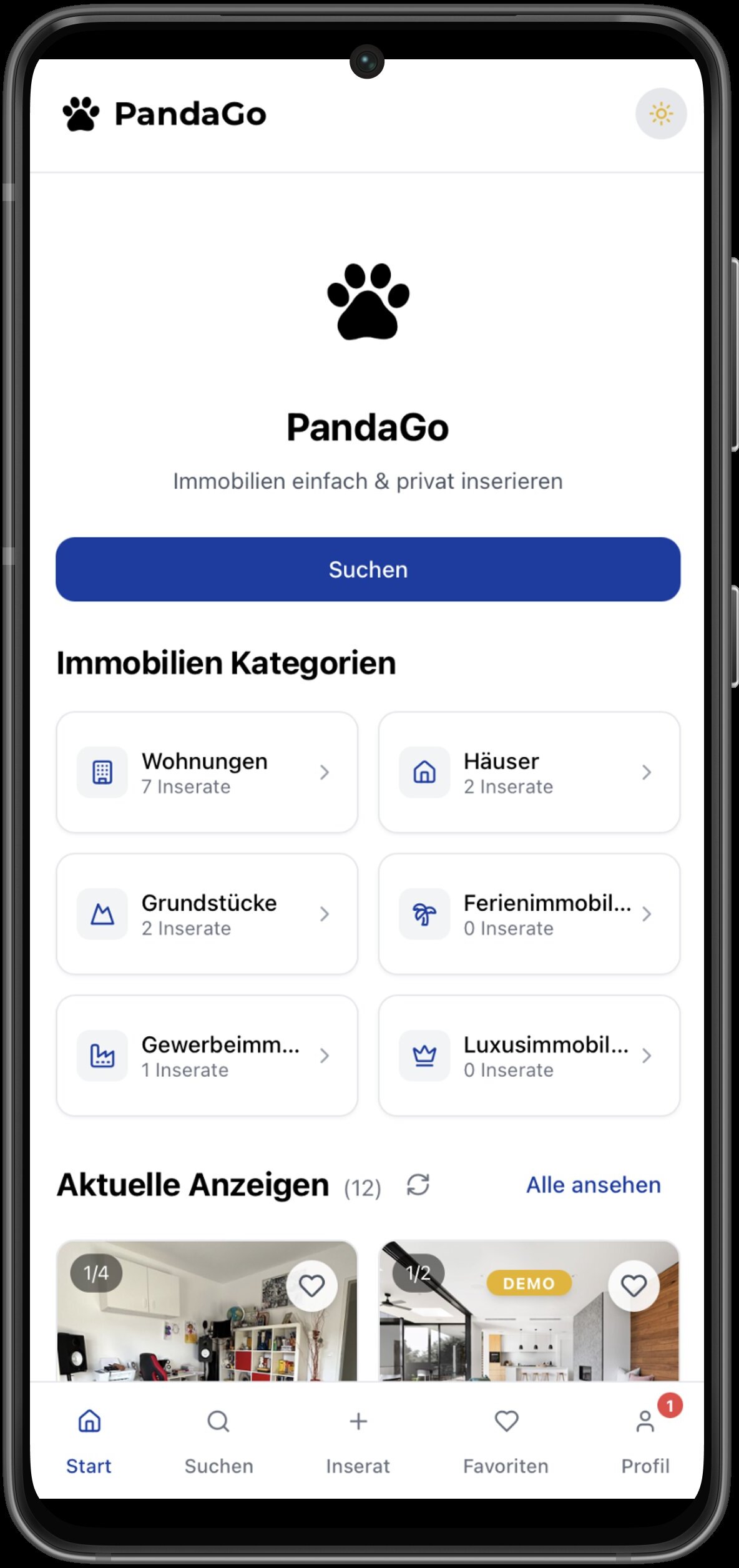
Task: Select the Häuser house icon
Action: pyautogui.click(x=424, y=772)
